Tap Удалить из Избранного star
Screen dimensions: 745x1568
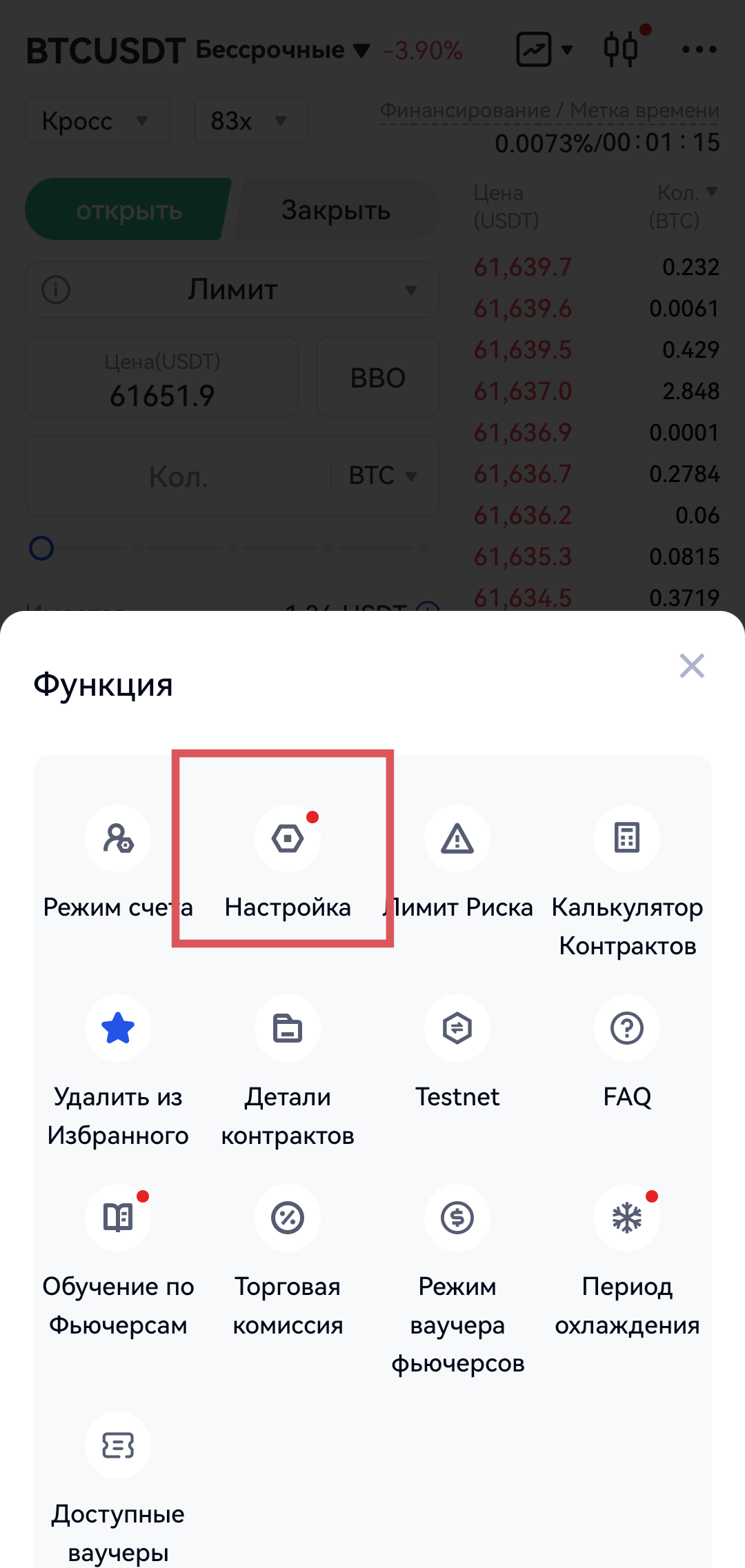tap(118, 1028)
